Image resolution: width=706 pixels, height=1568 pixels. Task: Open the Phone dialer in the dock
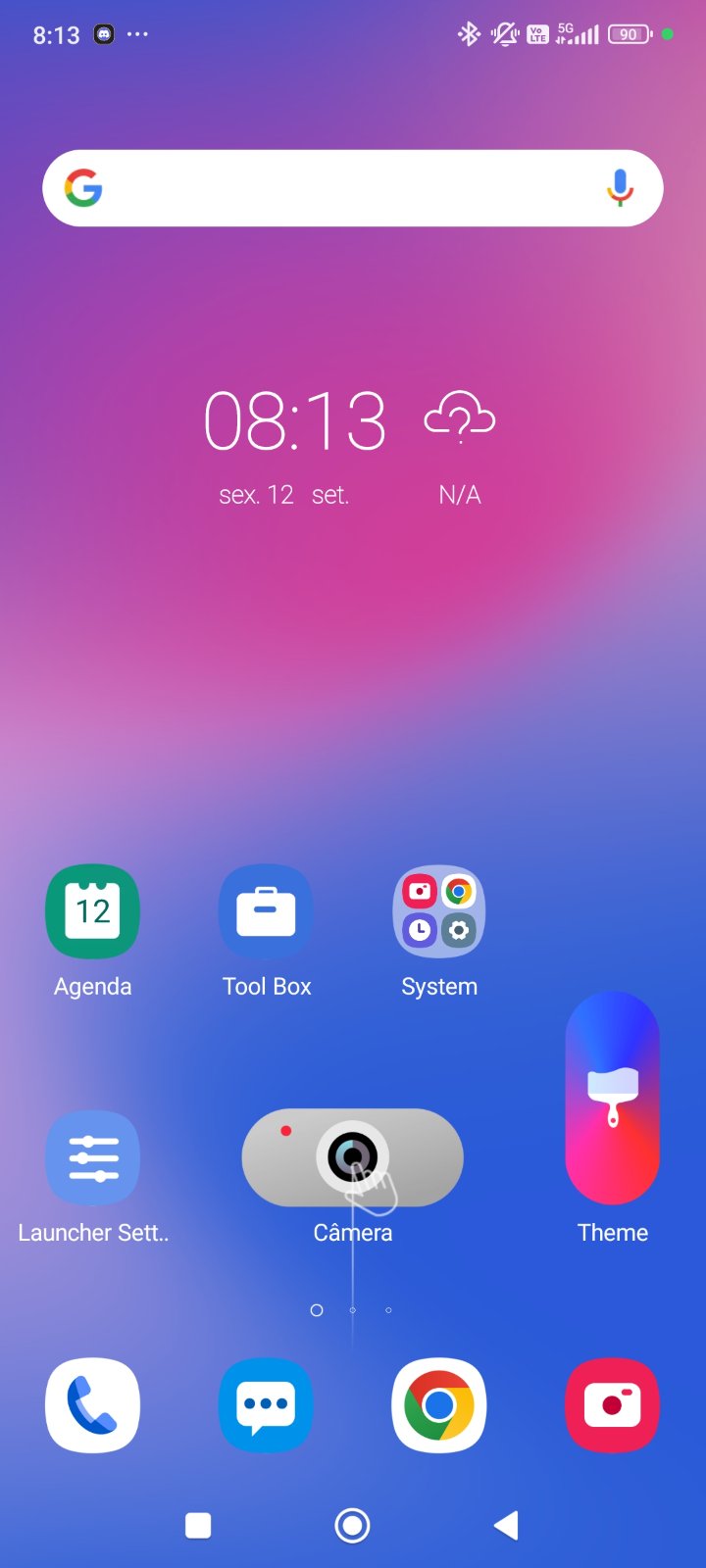coord(93,1405)
